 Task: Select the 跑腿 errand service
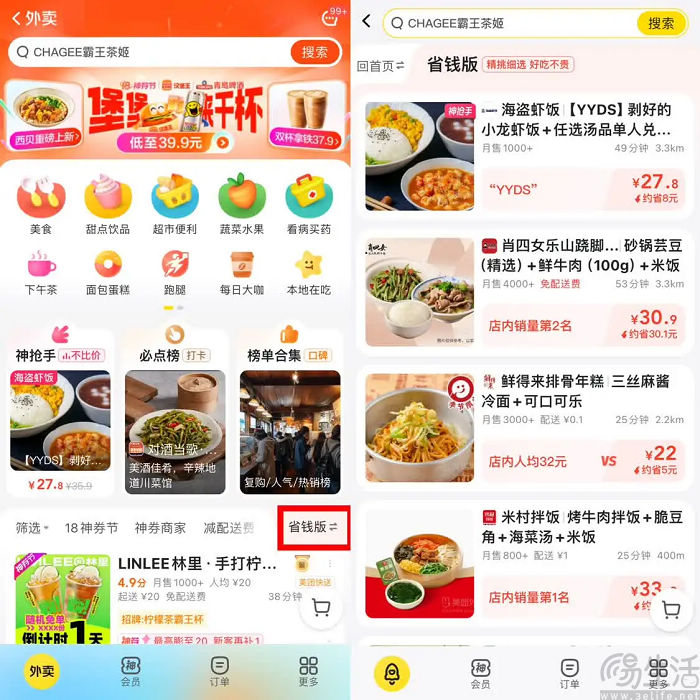pos(175,272)
